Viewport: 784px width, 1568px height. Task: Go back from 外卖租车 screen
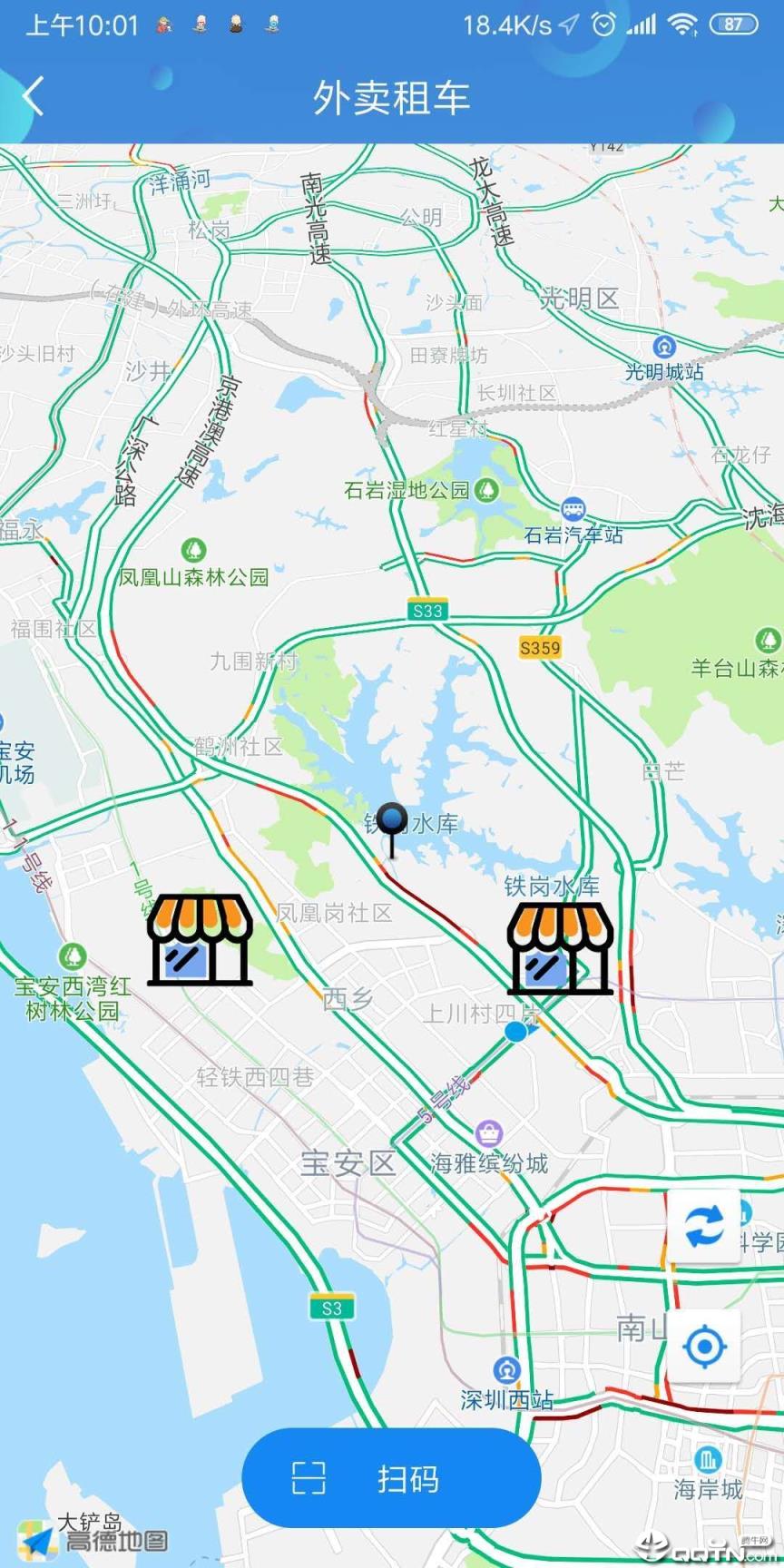coord(34,96)
